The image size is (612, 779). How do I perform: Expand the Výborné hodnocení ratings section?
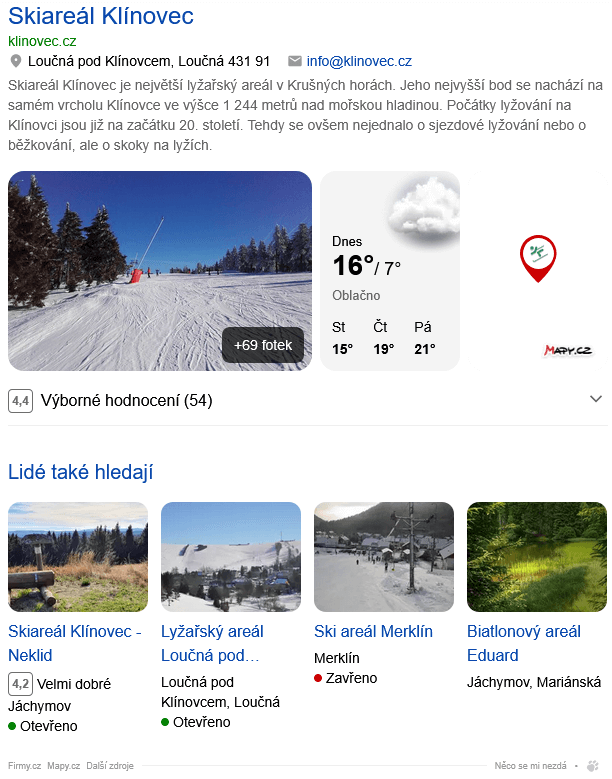coord(596,399)
